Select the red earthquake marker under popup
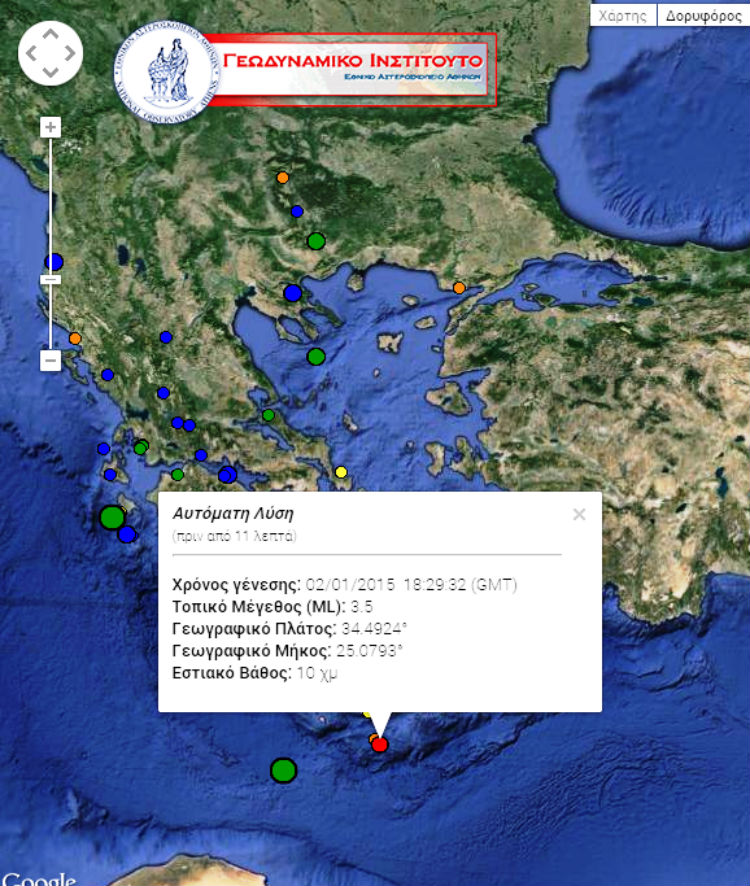This screenshot has height=886, width=750. click(379, 745)
